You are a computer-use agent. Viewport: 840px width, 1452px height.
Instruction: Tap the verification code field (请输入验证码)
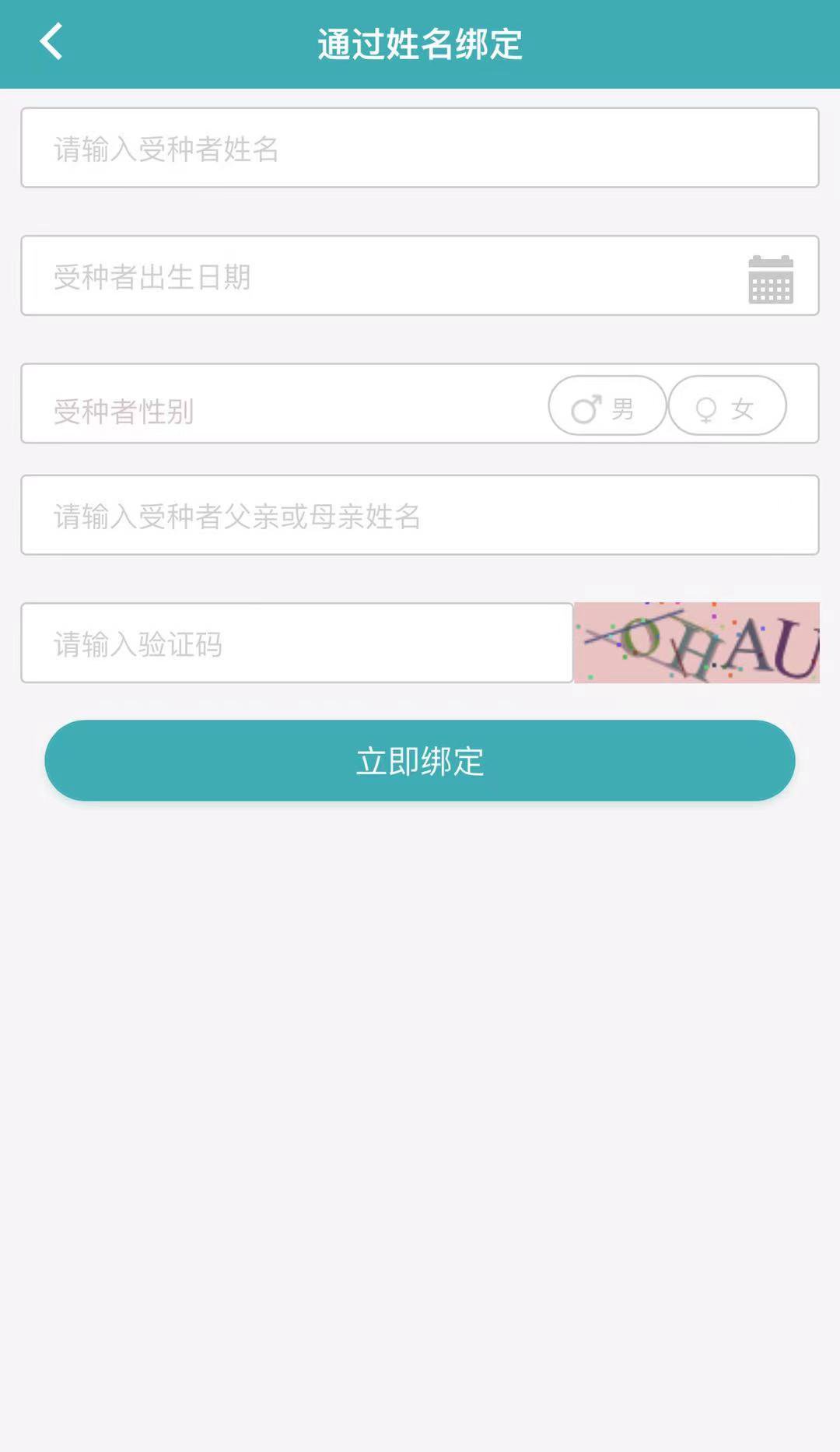click(x=297, y=643)
